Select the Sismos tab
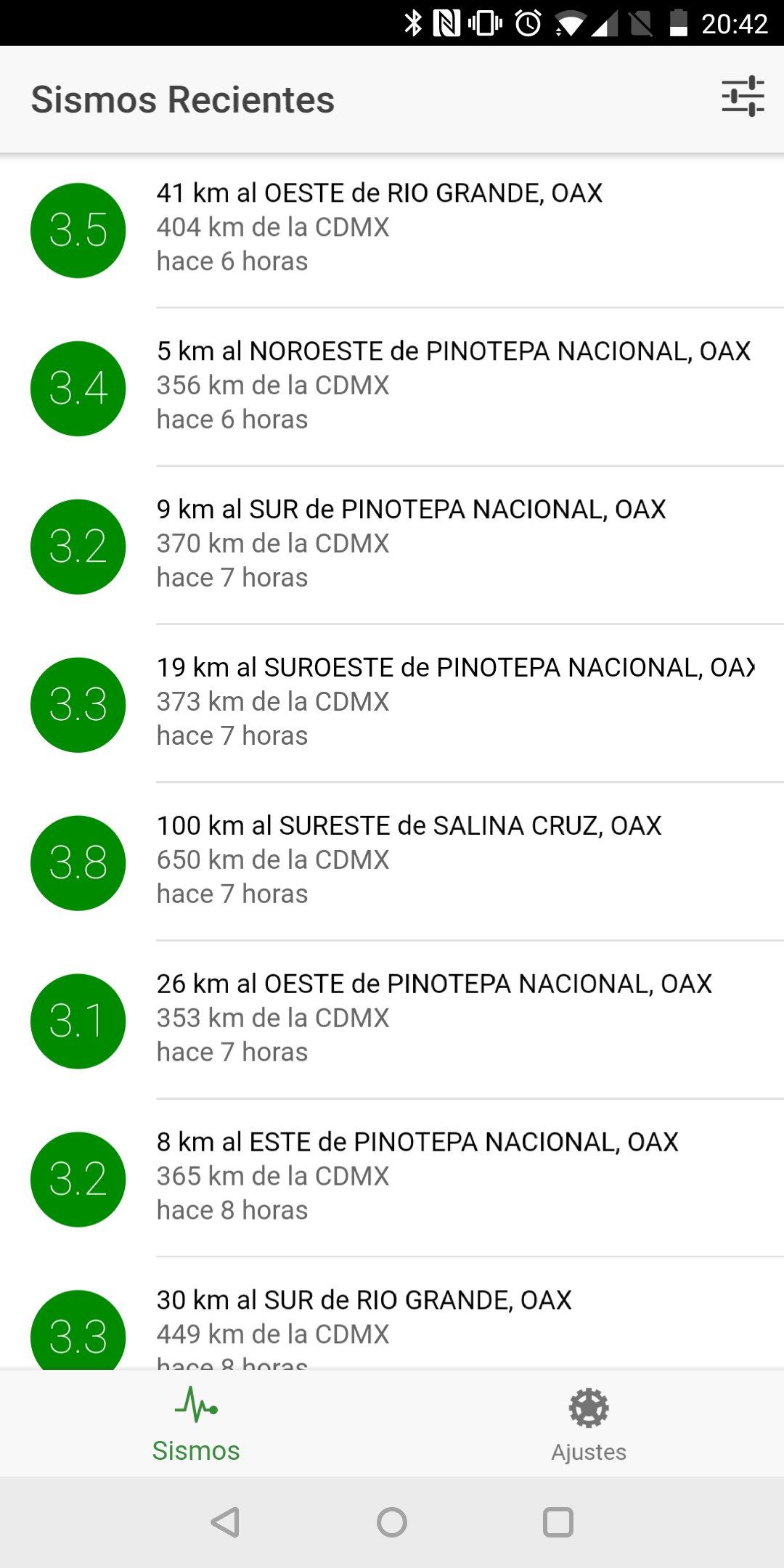The height and width of the screenshot is (1568, 784). (196, 1424)
